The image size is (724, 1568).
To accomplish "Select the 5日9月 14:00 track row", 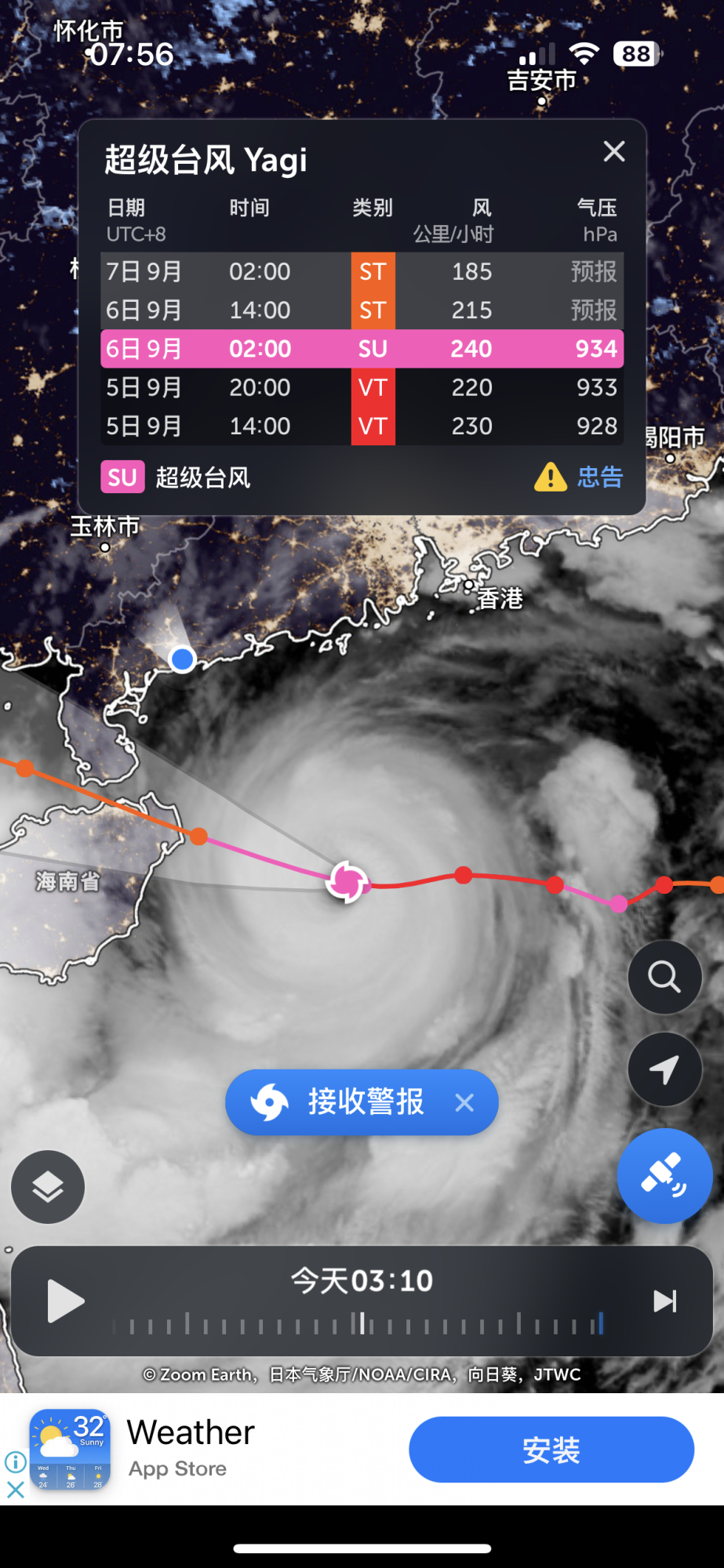I will point(362,426).
